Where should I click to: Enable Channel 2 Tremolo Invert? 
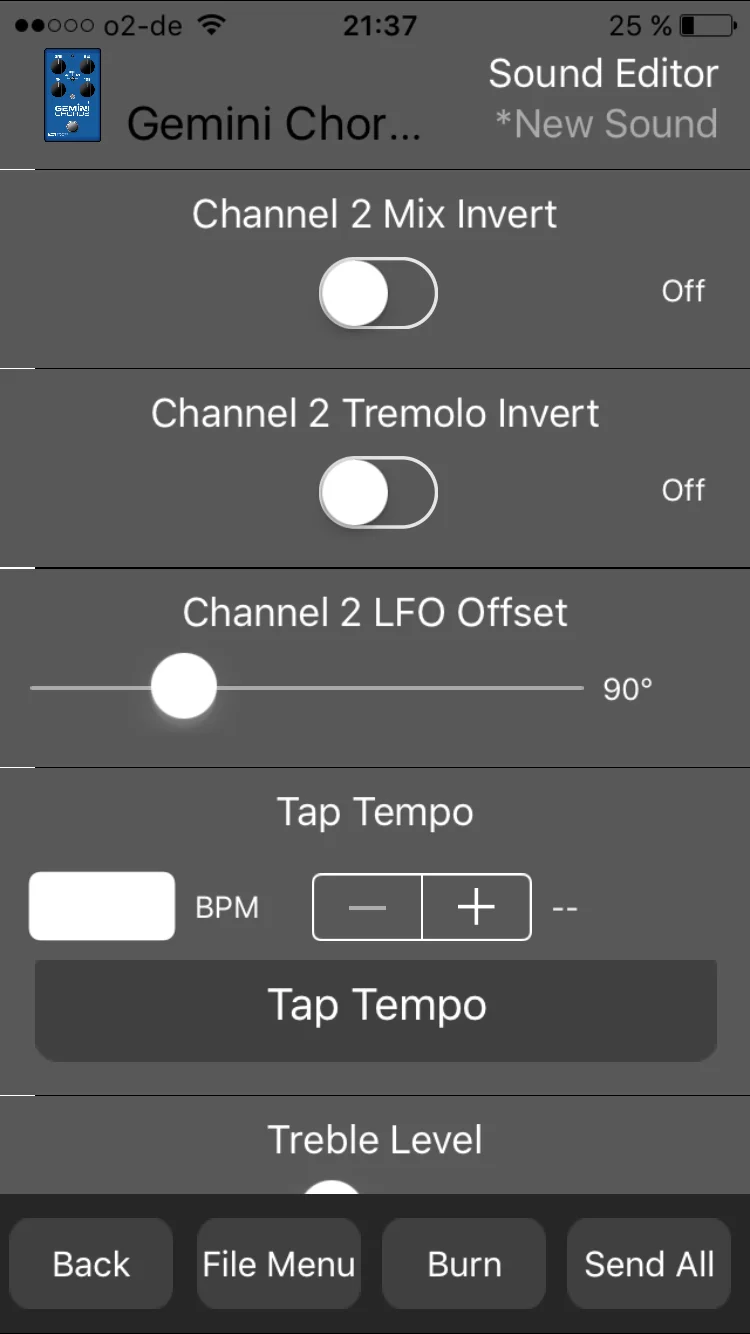378,492
